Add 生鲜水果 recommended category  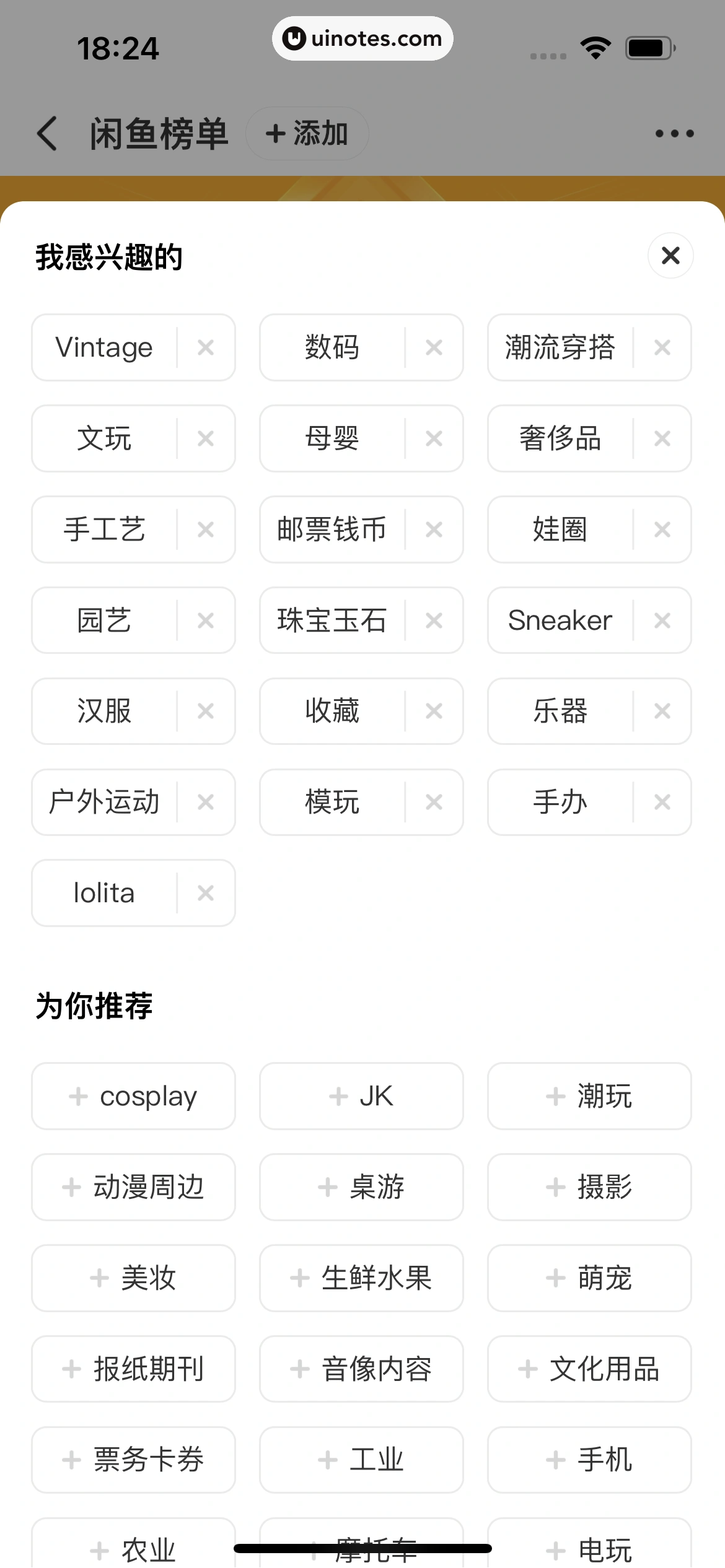pos(361,1278)
